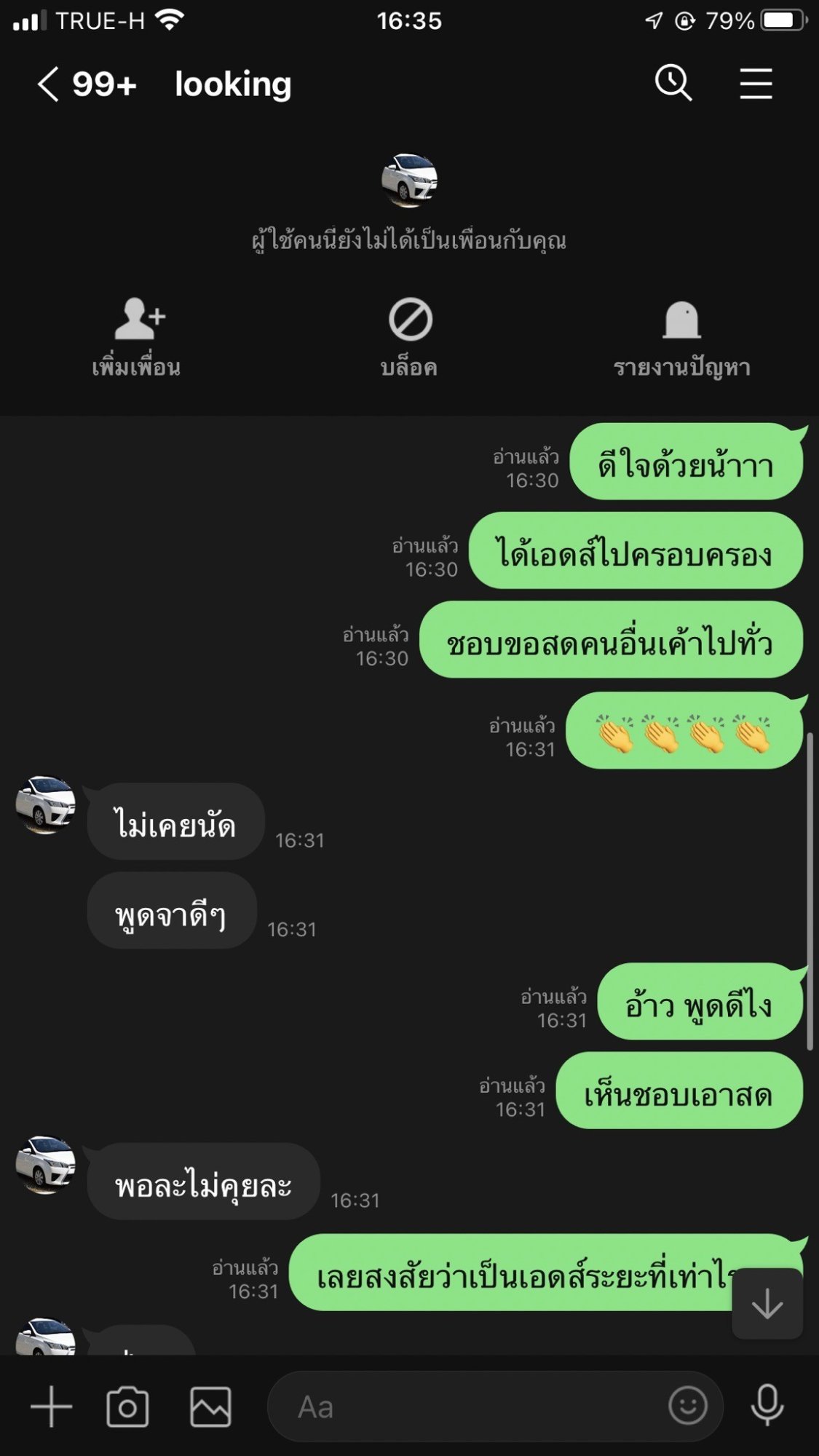Open the car profile picture at top
The height and width of the screenshot is (1456, 819).
pos(409,181)
